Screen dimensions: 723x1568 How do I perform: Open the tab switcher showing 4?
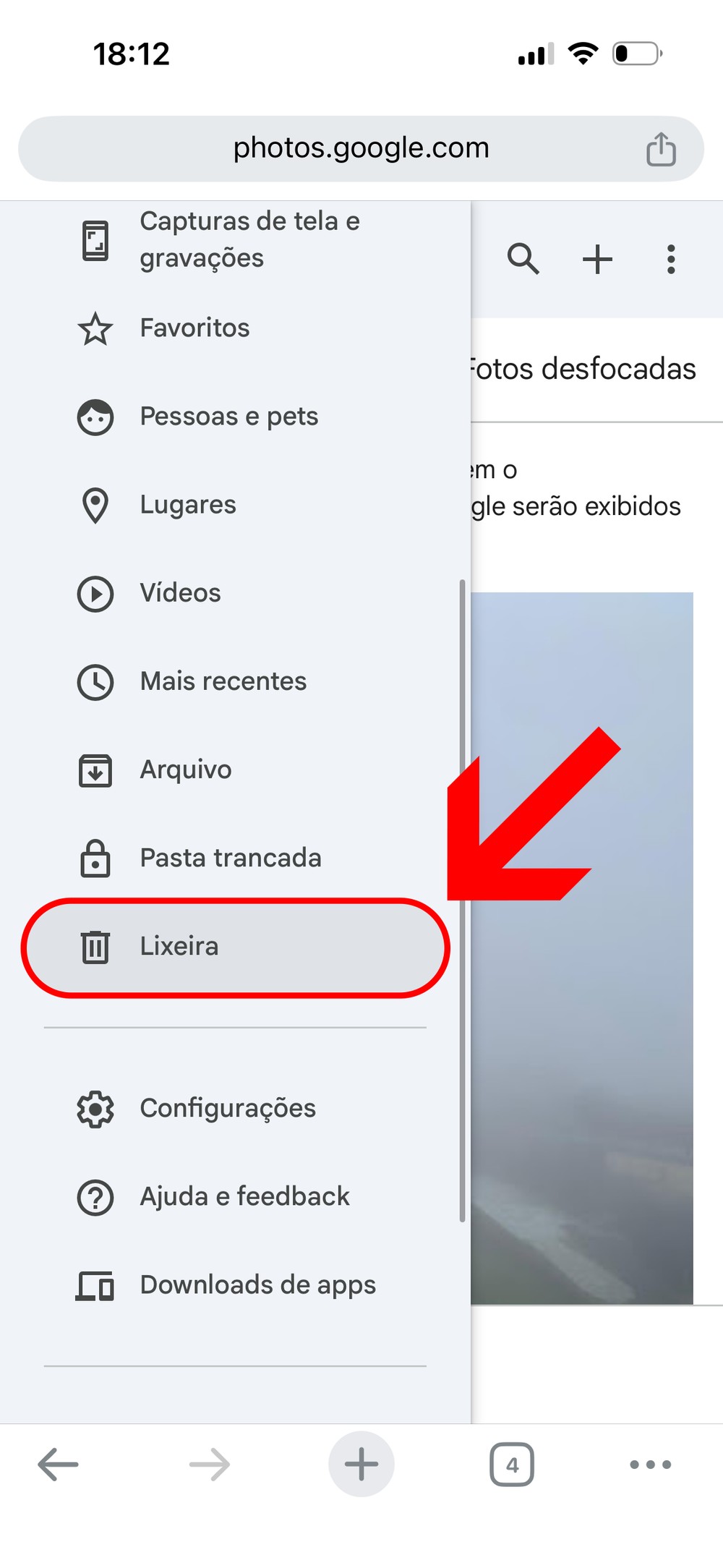(x=512, y=1465)
